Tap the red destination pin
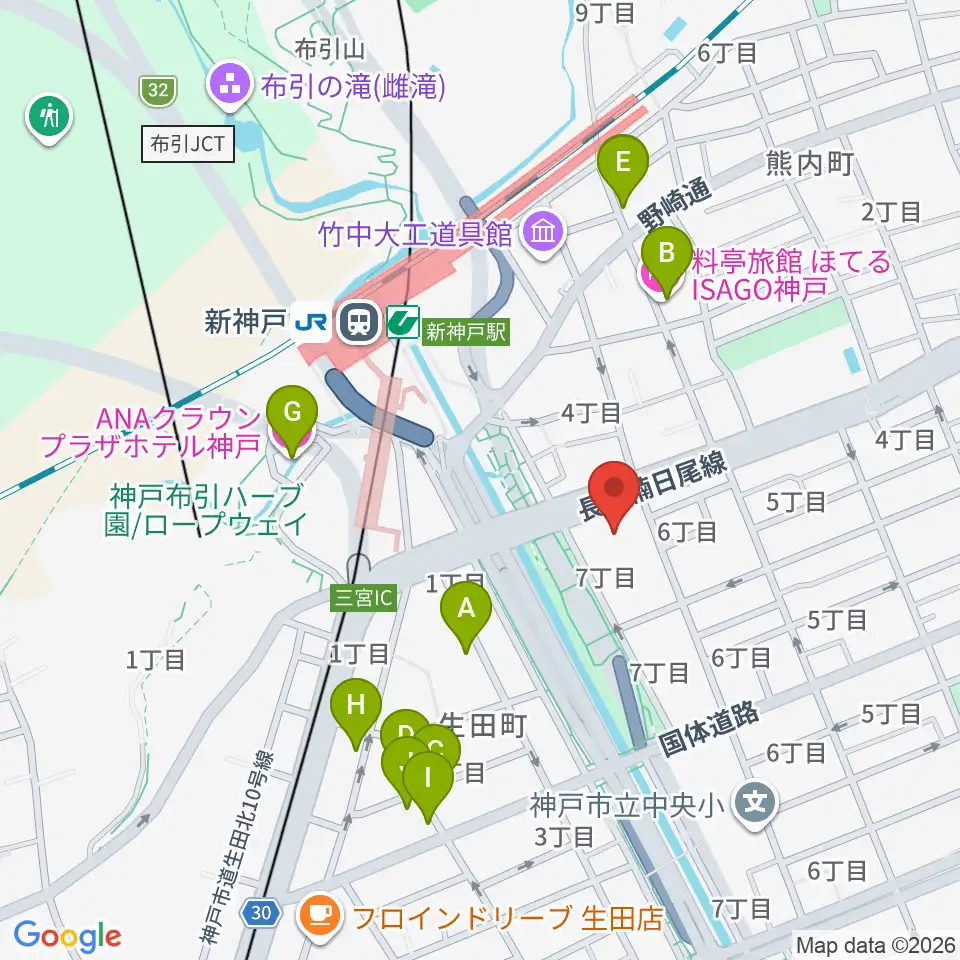Viewport: 960px width, 960px height. (x=613, y=495)
